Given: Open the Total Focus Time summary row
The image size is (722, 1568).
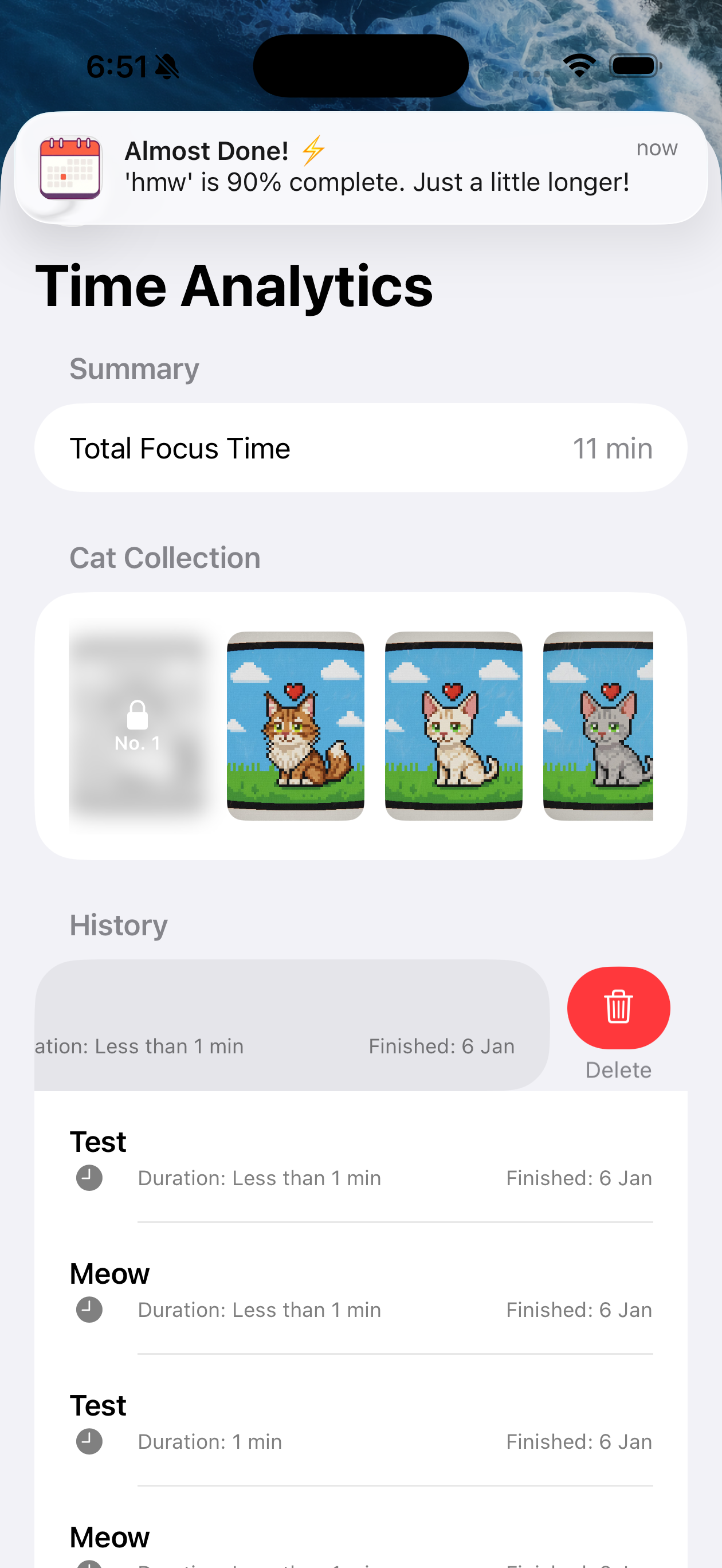Looking at the screenshot, I should pyautogui.click(x=361, y=448).
